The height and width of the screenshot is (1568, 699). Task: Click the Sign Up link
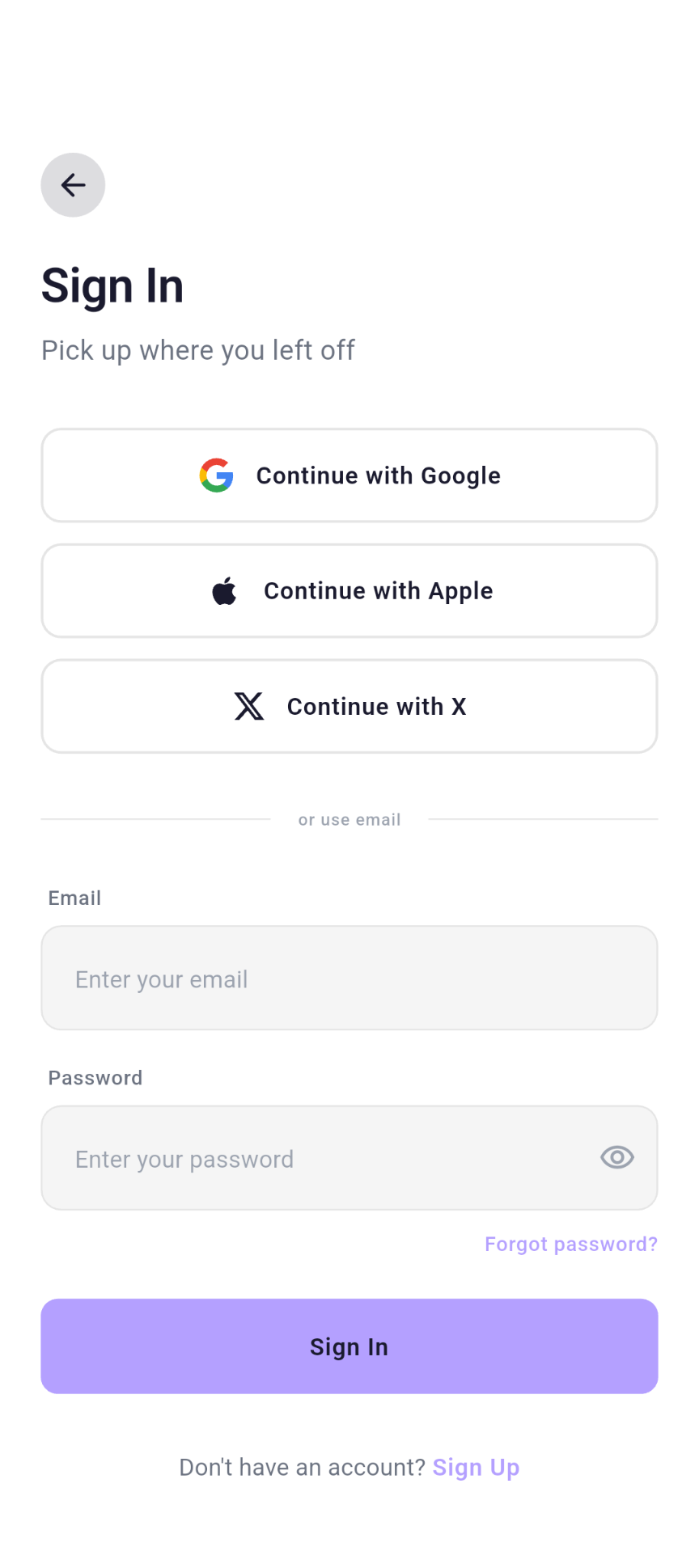[x=476, y=1467]
